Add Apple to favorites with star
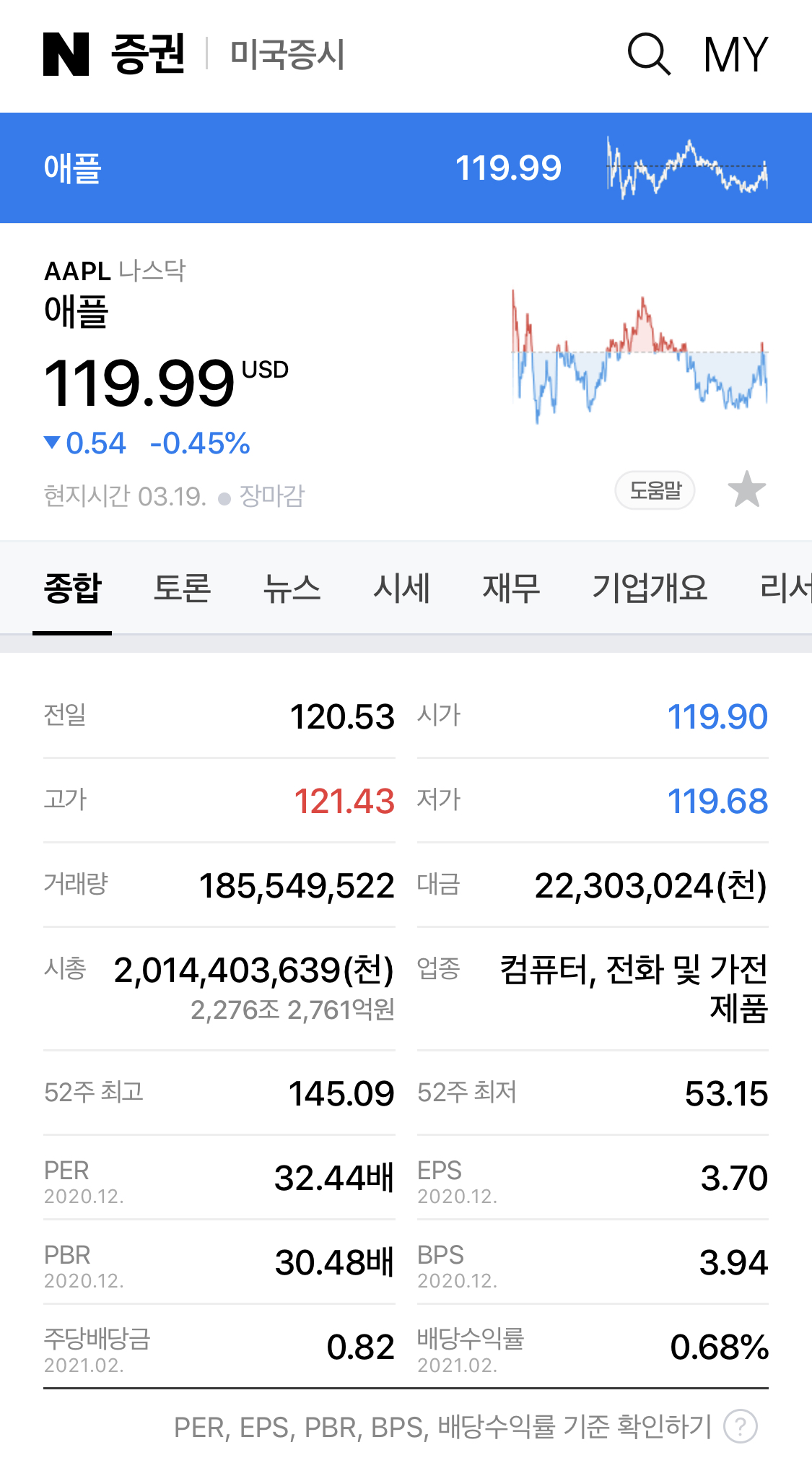This screenshot has height=1463, width=812. pos(746,490)
